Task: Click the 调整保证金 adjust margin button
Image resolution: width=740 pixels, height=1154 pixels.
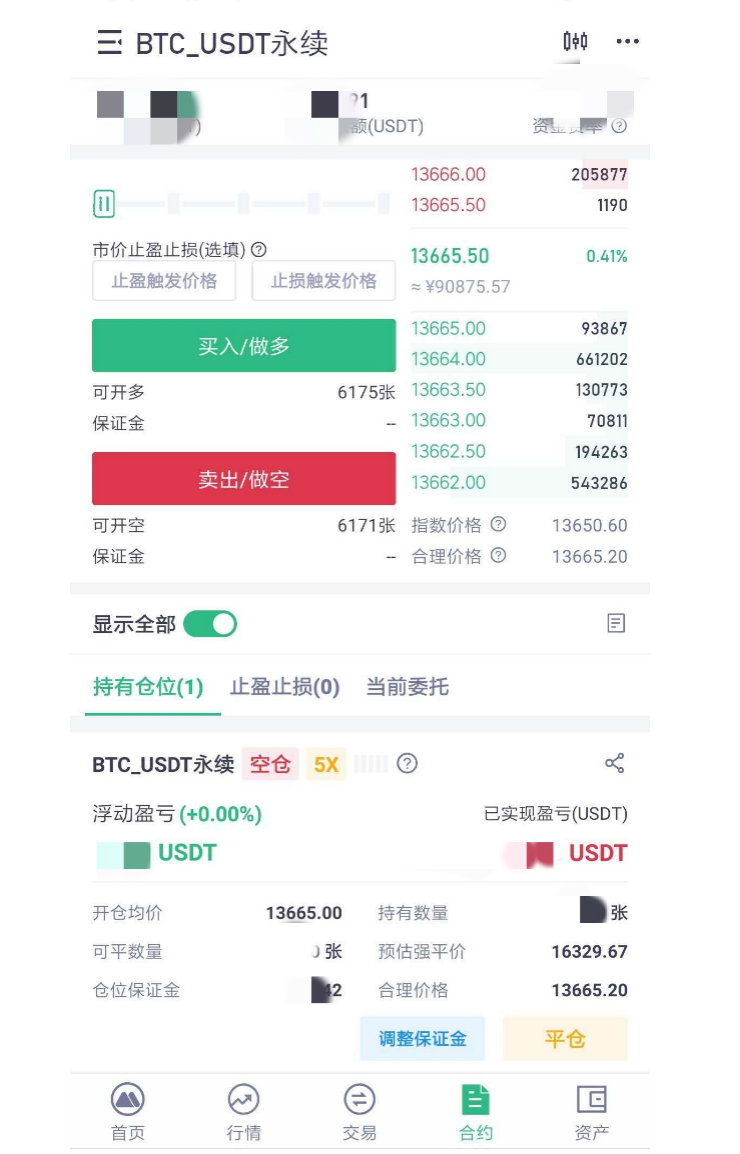Action: click(x=421, y=1038)
